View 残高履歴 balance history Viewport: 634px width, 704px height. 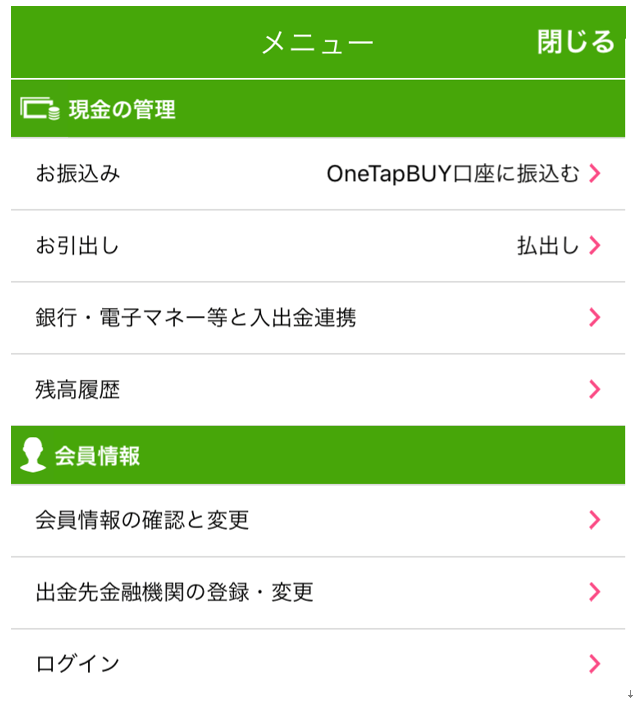pos(318,390)
